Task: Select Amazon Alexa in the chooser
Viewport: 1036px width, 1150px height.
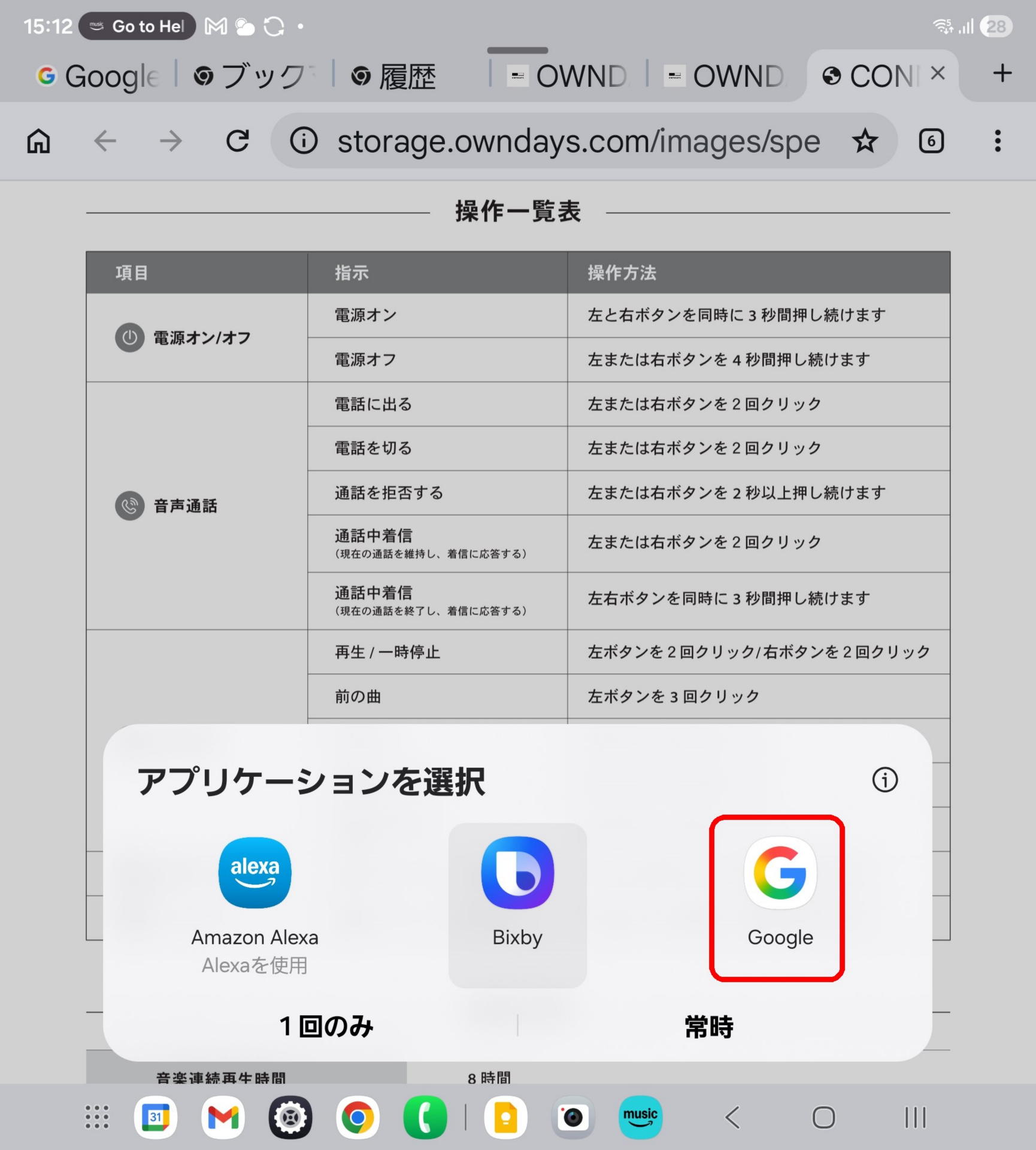Action: [x=255, y=895]
